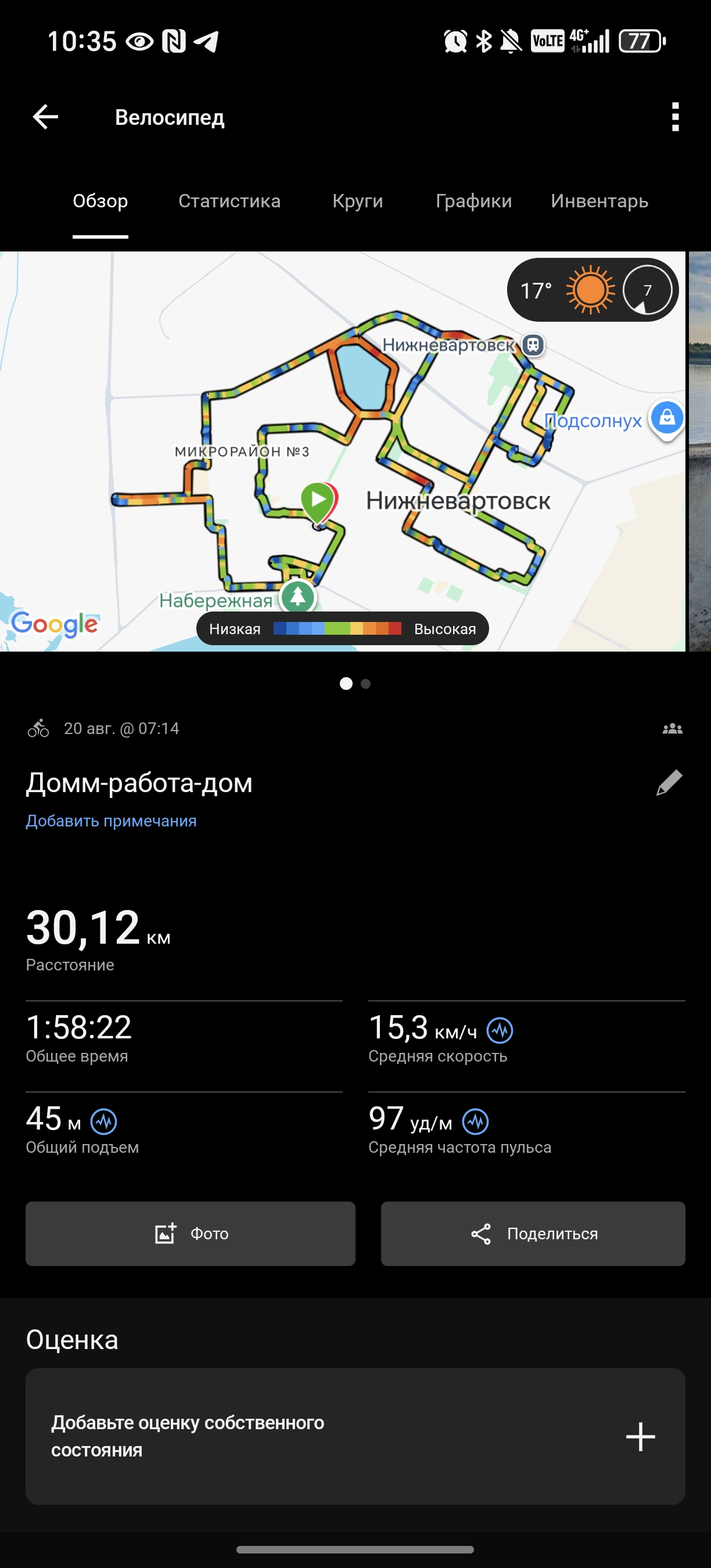Screen dimensions: 711x1568
Task: Select the second page indicator dot
Action: [x=366, y=684]
